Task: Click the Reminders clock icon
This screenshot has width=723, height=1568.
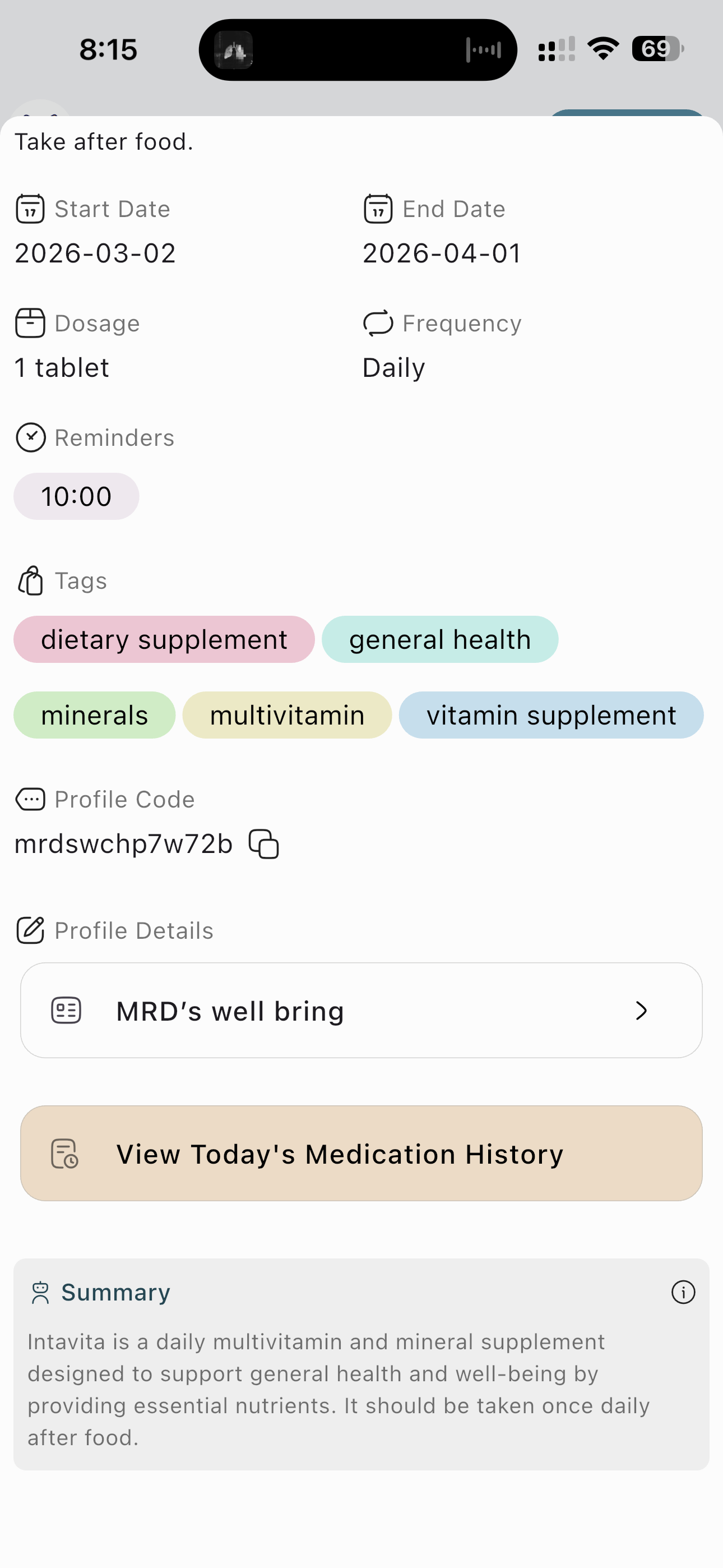Action: tap(31, 437)
